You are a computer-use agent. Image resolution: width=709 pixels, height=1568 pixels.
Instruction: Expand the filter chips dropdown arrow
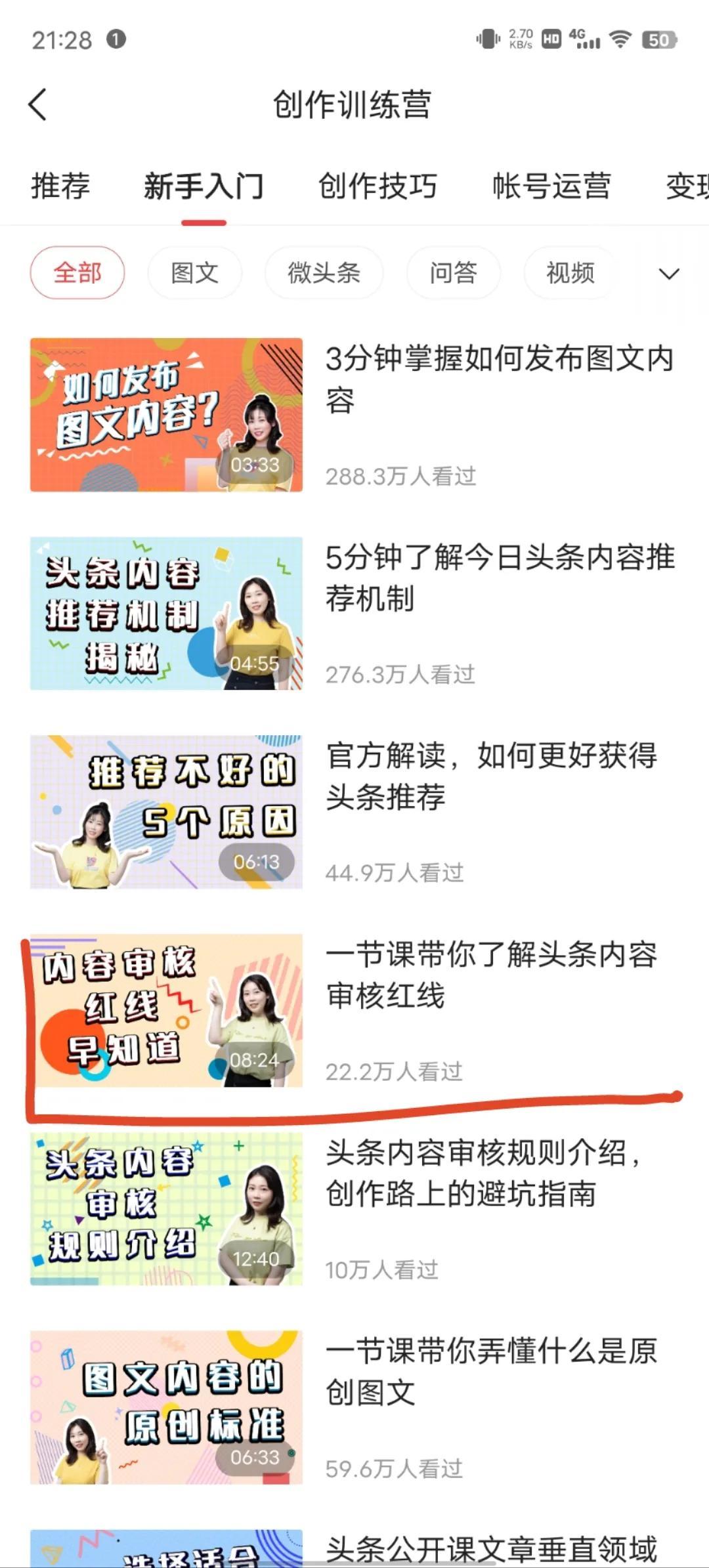pyautogui.click(x=669, y=274)
